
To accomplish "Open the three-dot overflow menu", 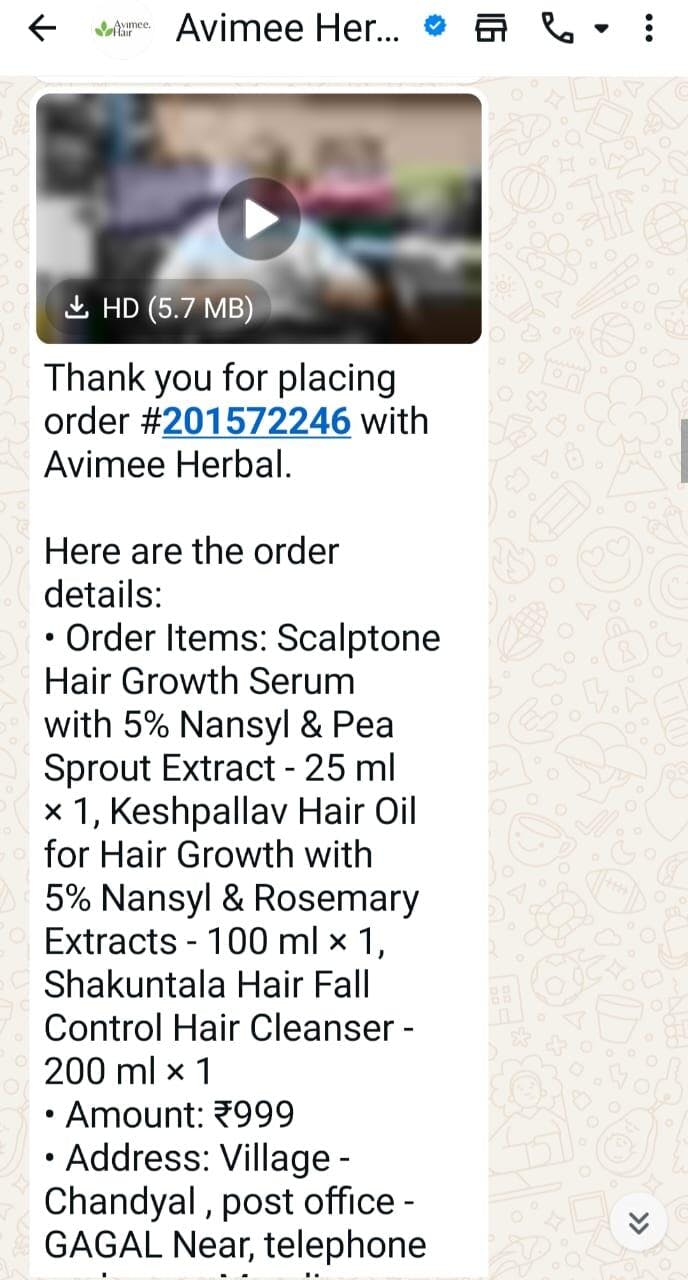I will coord(649,29).
